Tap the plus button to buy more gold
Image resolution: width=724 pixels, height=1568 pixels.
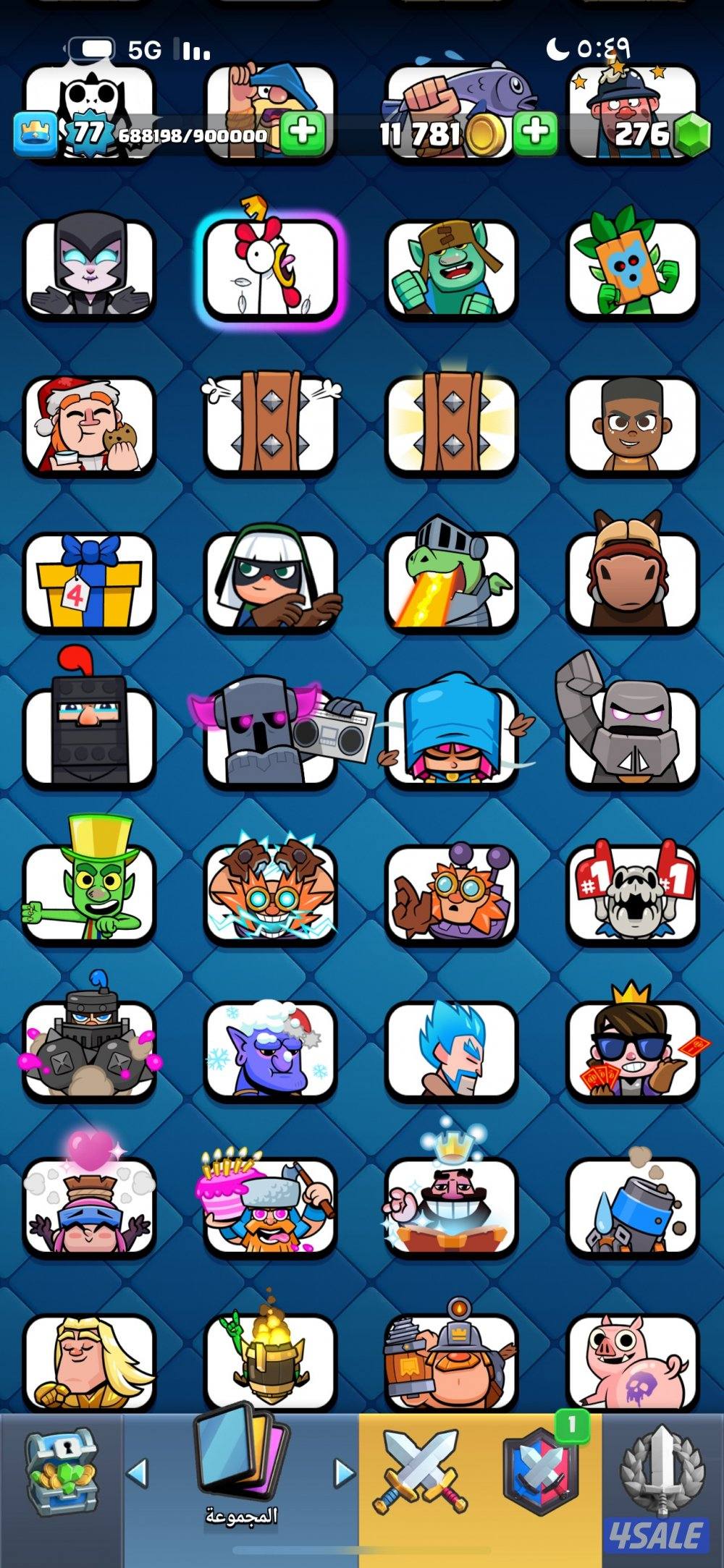click(x=535, y=132)
